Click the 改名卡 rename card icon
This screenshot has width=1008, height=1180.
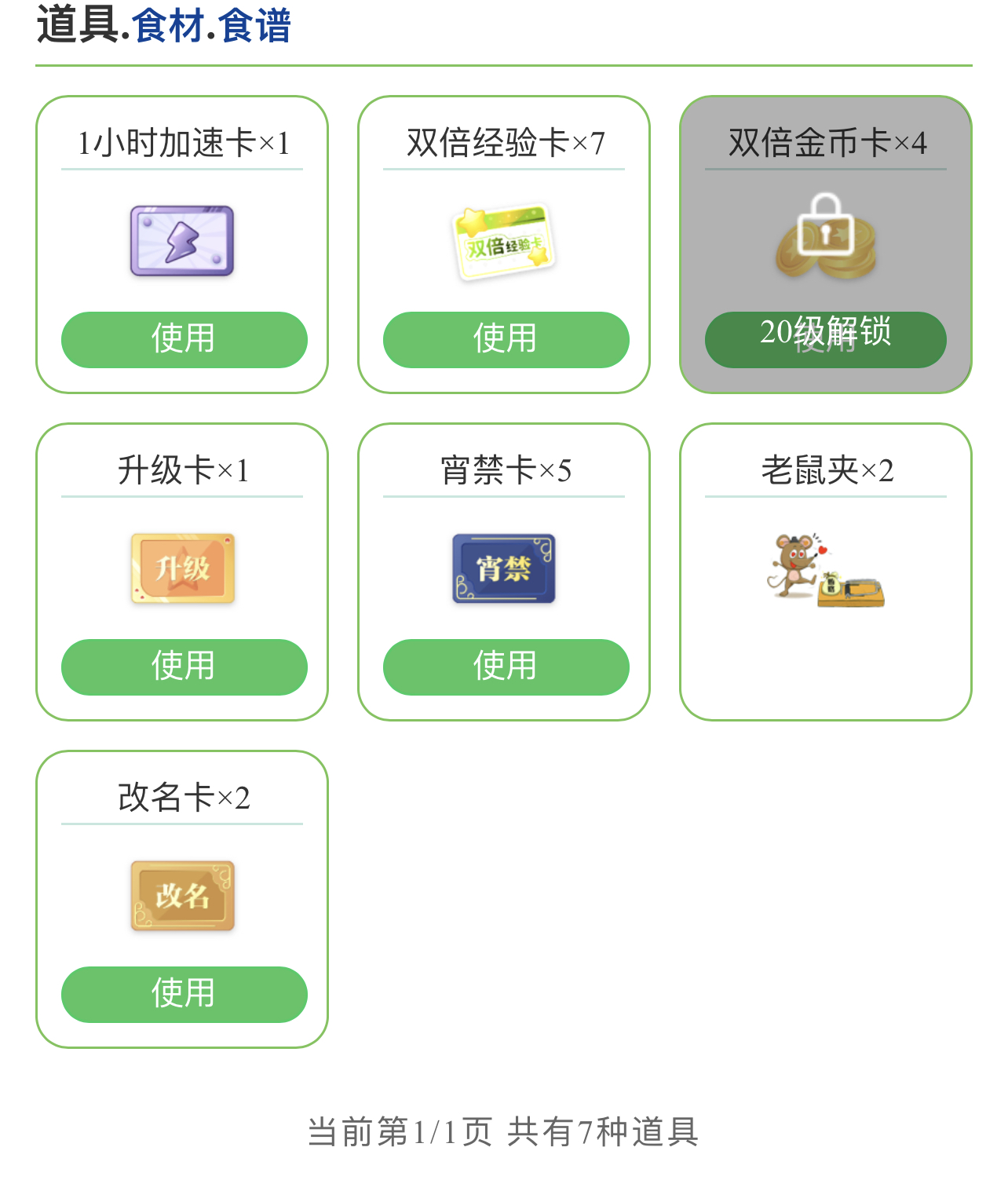[182, 896]
